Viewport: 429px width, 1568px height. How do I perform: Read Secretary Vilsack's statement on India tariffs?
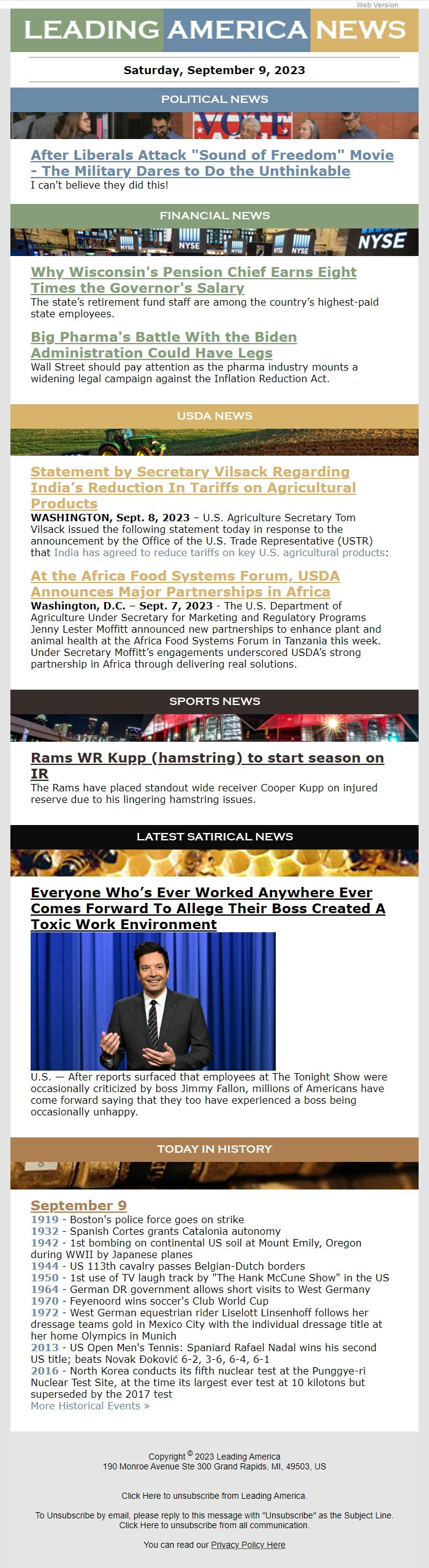pos(192,488)
